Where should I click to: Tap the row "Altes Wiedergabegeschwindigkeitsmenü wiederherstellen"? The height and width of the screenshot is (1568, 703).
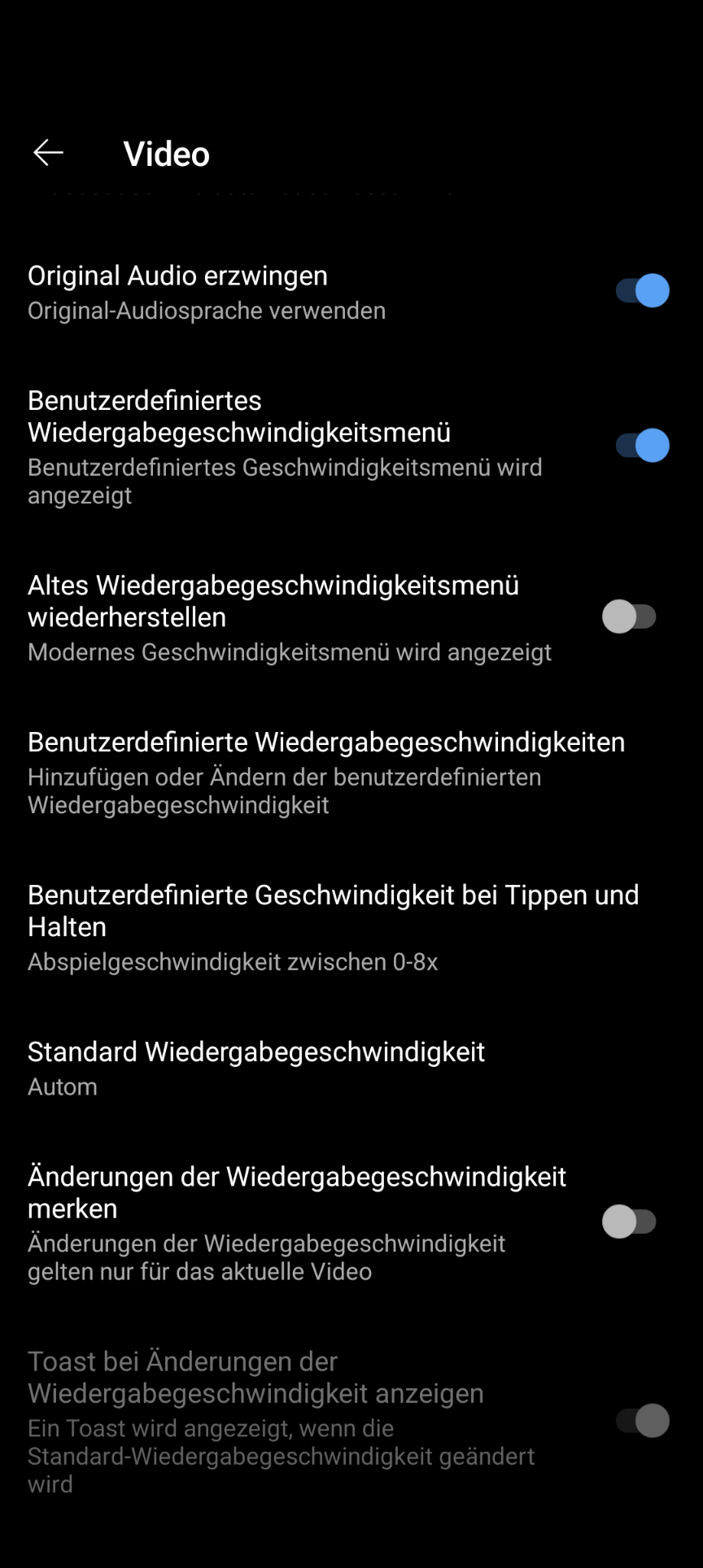click(x=273, y=601)
